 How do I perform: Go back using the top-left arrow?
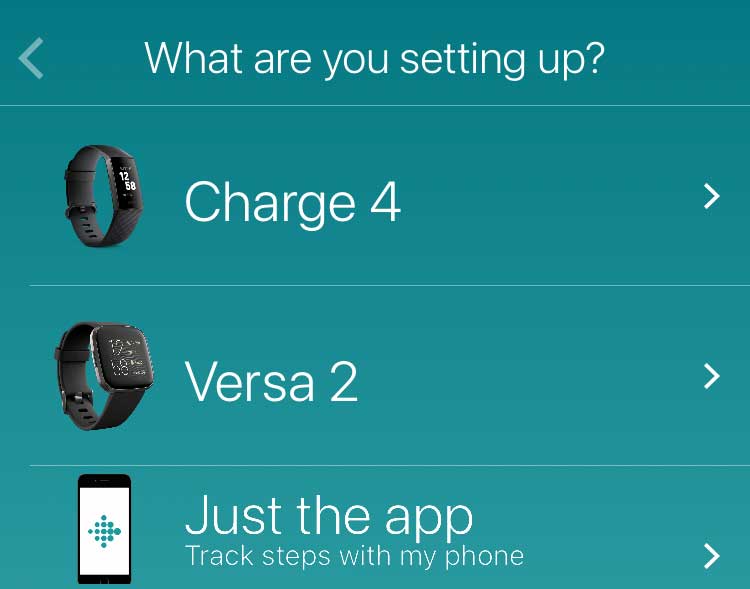pos(32,58)
